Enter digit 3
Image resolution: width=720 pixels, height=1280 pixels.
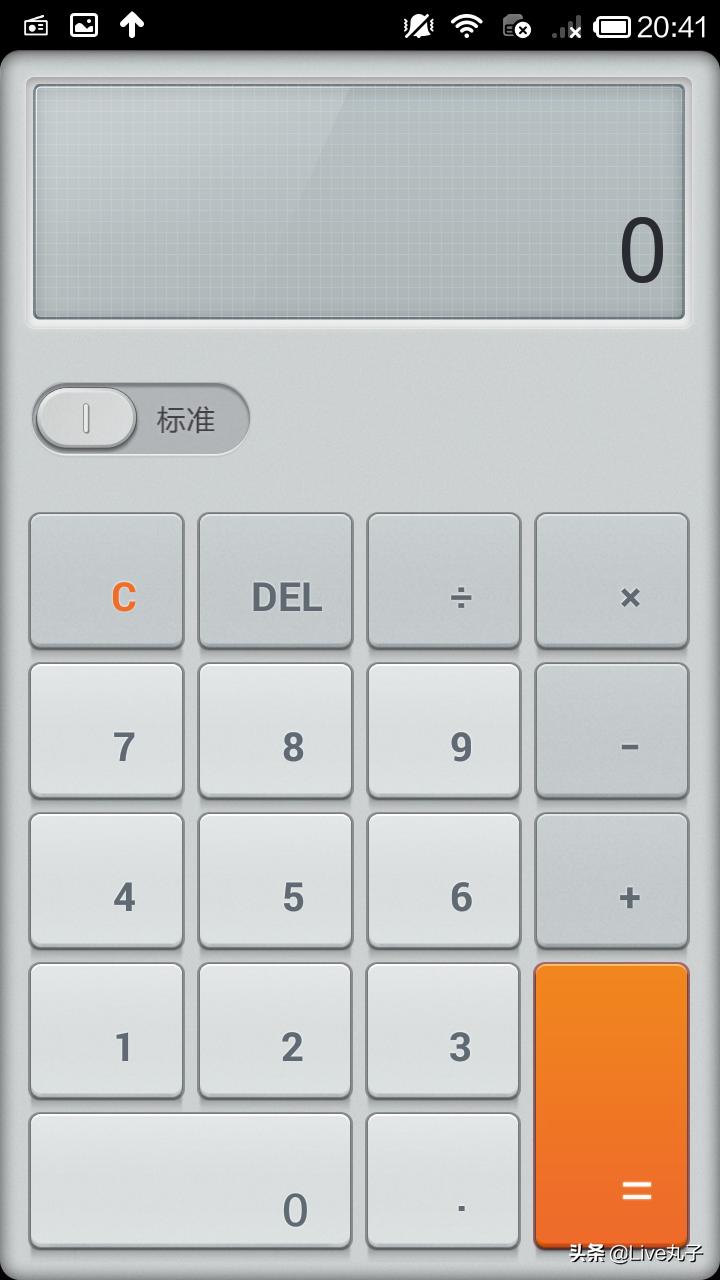pyautogui.click(x=444, y=1031)
